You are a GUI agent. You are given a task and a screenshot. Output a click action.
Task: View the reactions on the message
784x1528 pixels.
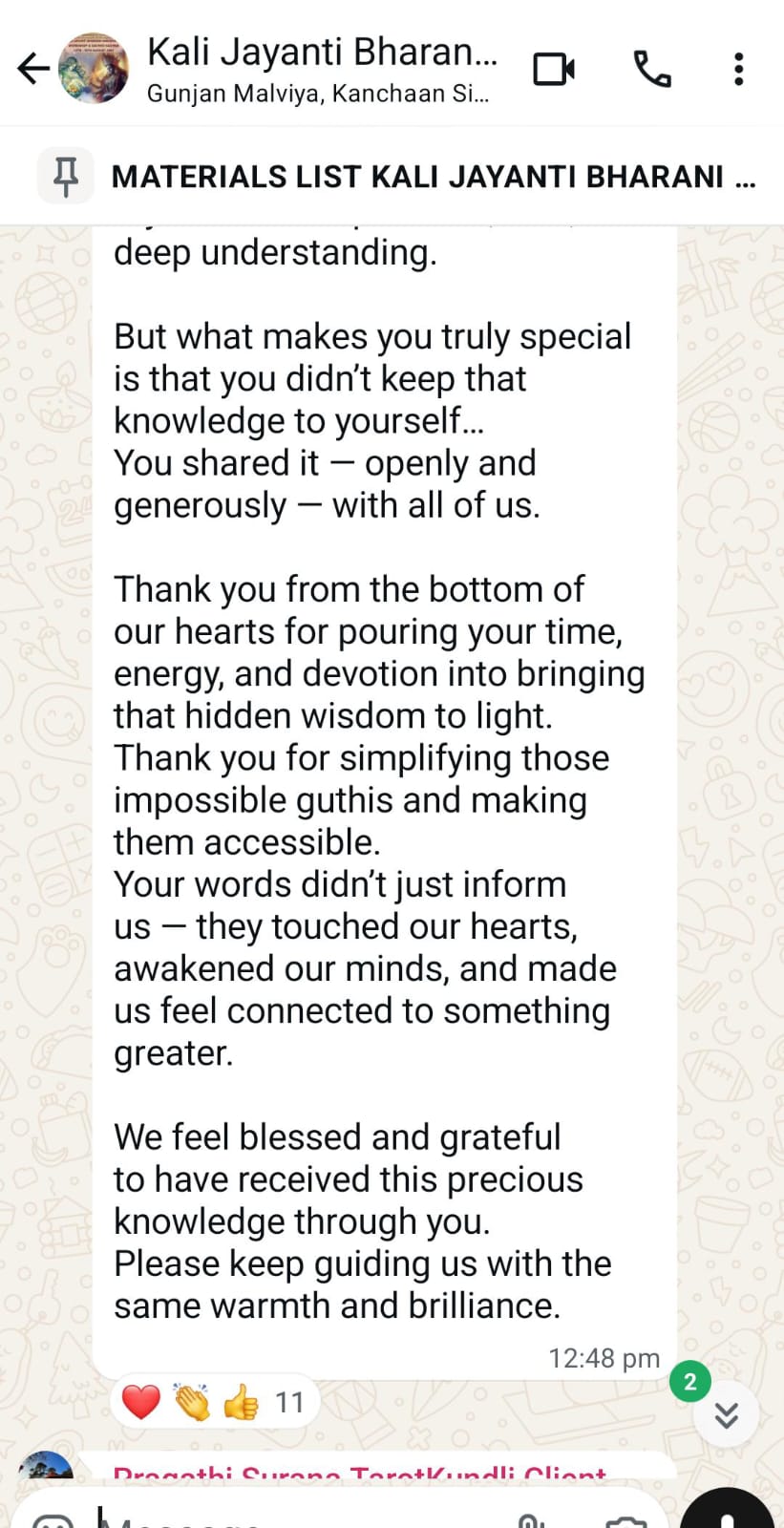tap(215, 1402)
